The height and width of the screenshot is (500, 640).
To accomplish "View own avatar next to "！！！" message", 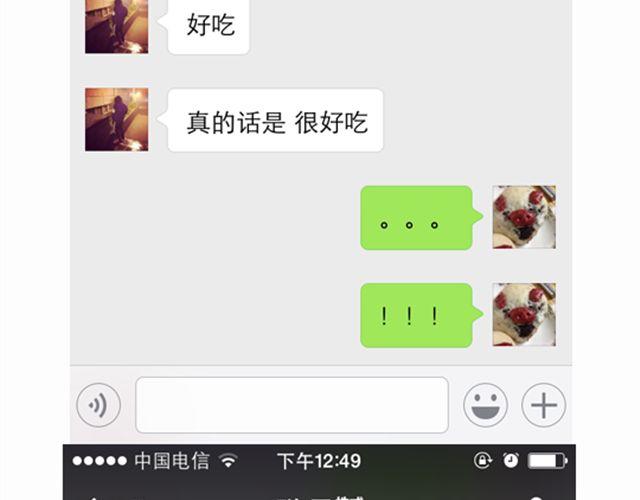I will pos(524,315).
